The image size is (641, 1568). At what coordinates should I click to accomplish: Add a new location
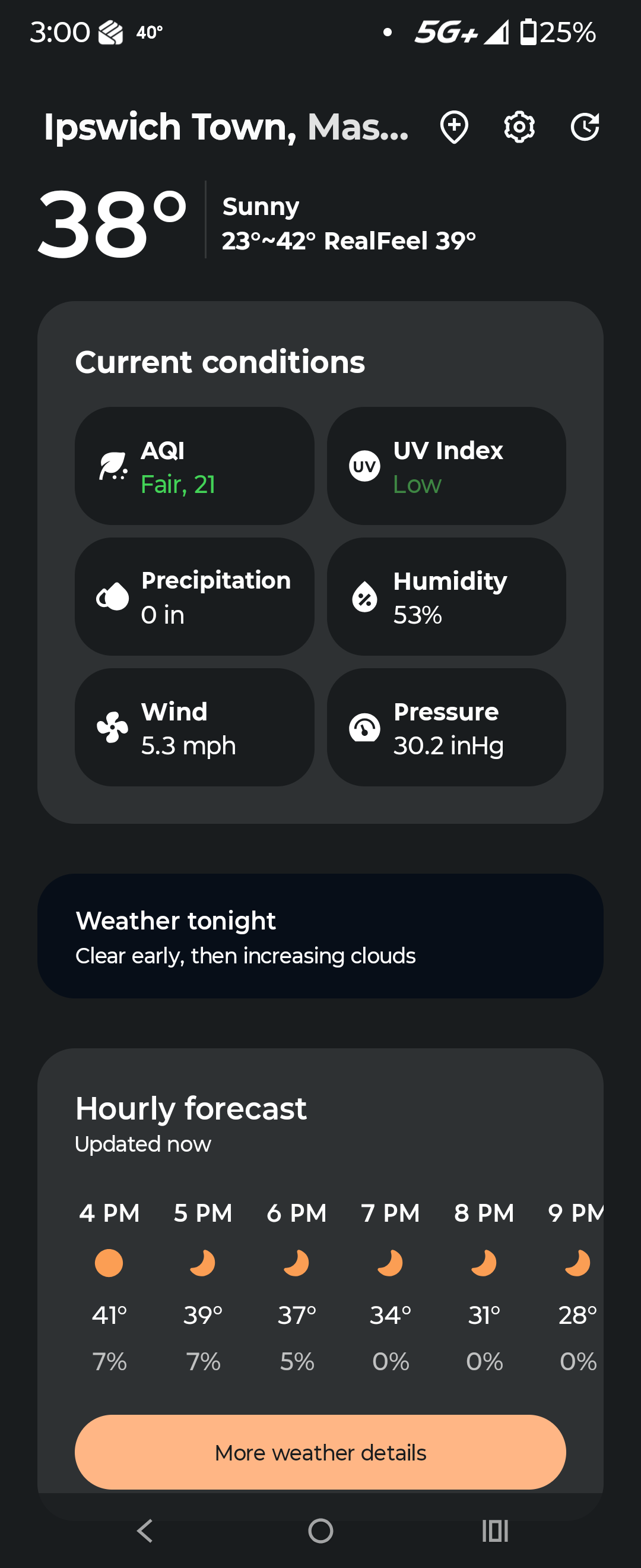(x=453, y=127)
